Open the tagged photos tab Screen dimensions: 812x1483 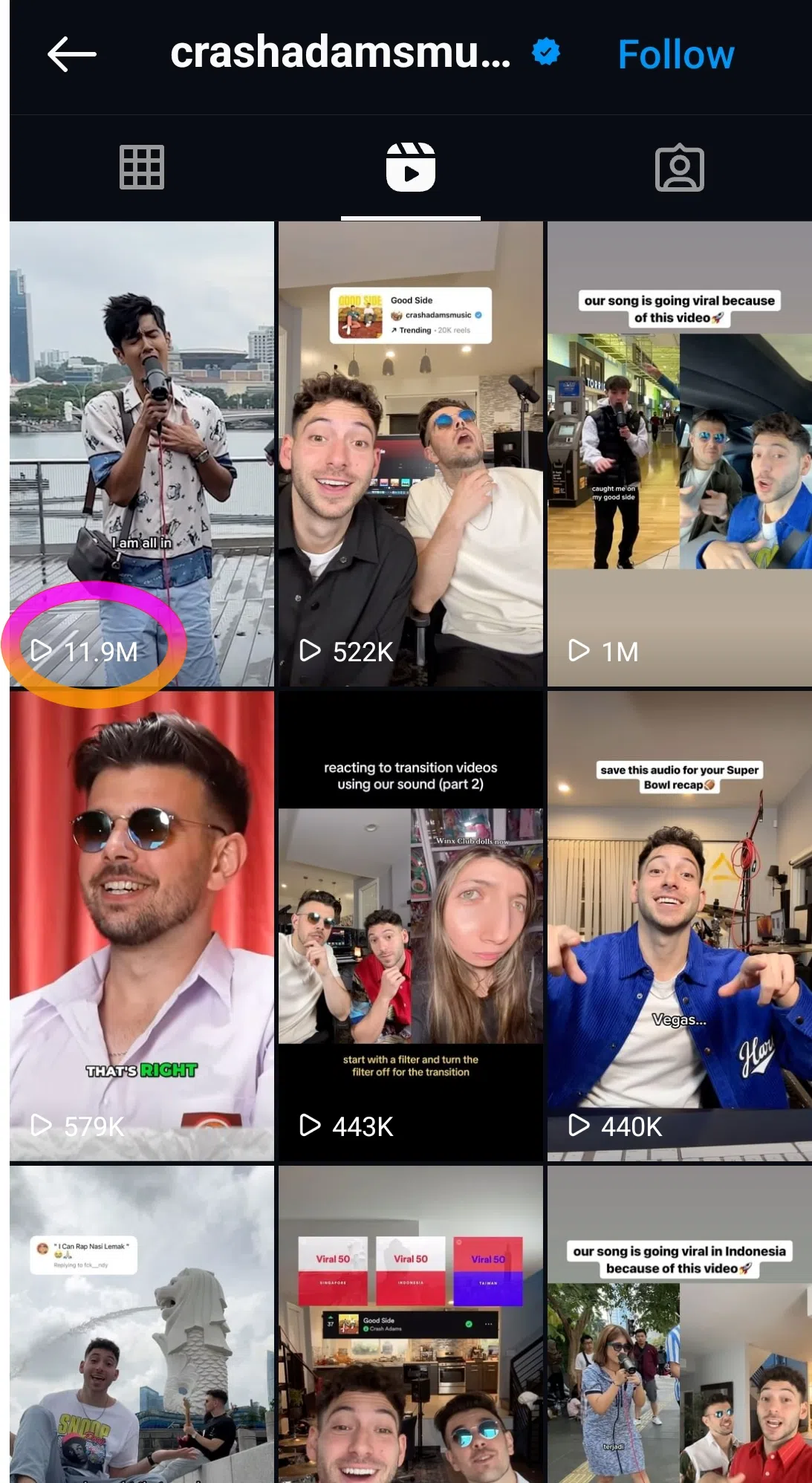(x=679, y=169)
